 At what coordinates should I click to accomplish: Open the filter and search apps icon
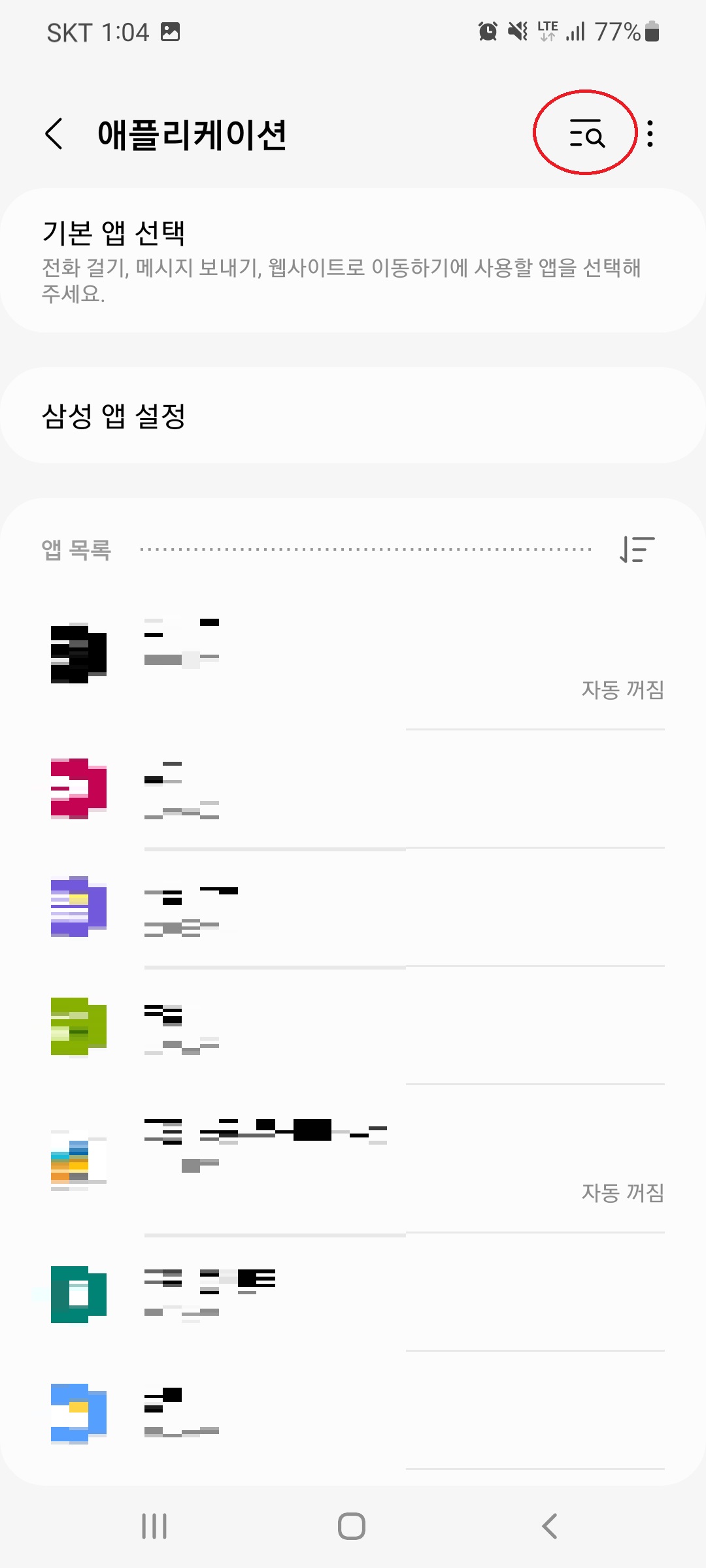click(586, 133)
